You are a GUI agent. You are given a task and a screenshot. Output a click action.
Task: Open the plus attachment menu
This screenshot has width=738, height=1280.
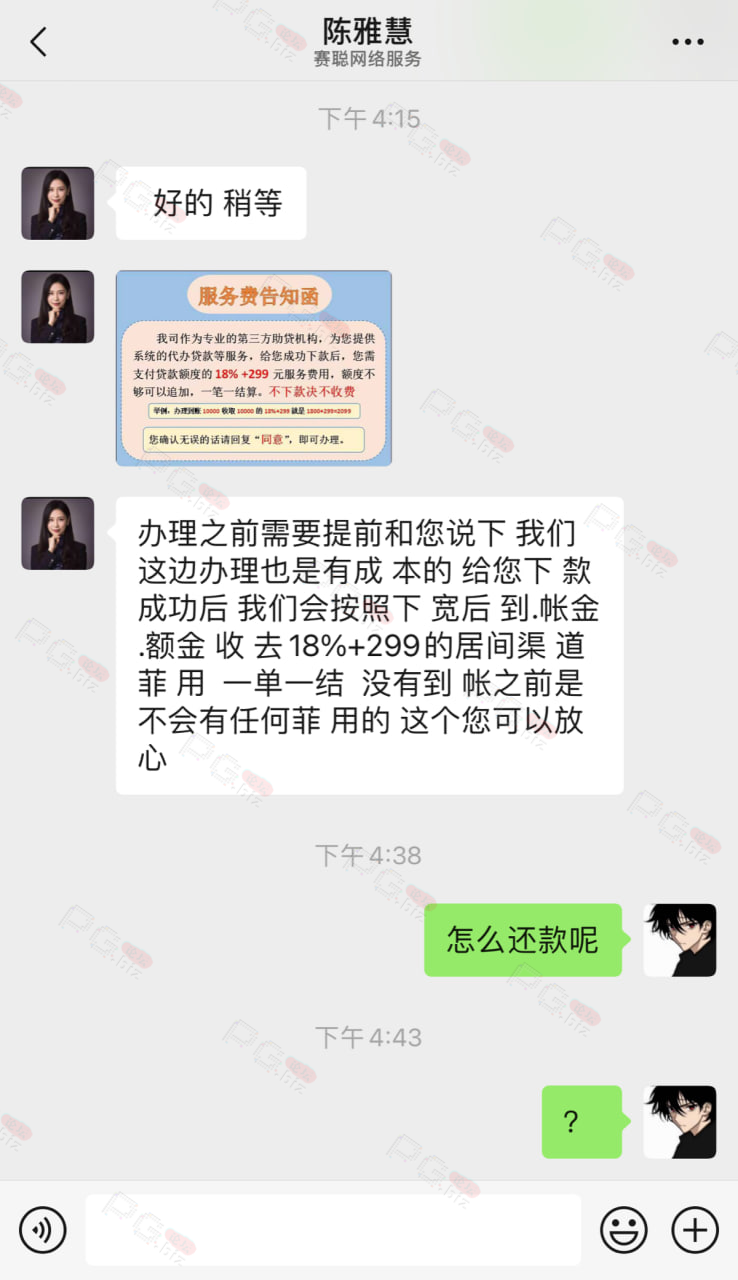coord(695,1230)
